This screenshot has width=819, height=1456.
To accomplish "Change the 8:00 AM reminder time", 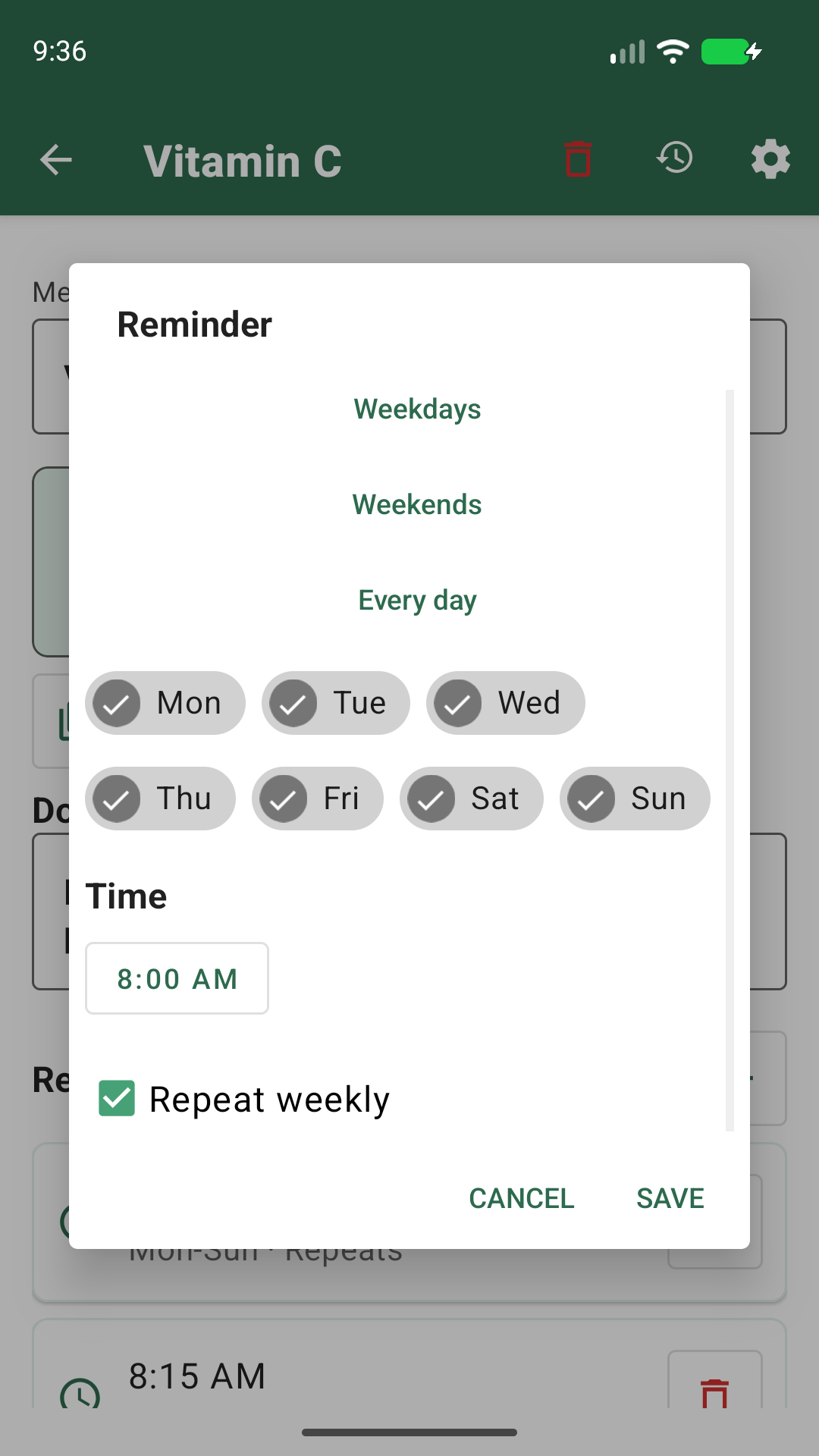I will (x=177, y=978).
